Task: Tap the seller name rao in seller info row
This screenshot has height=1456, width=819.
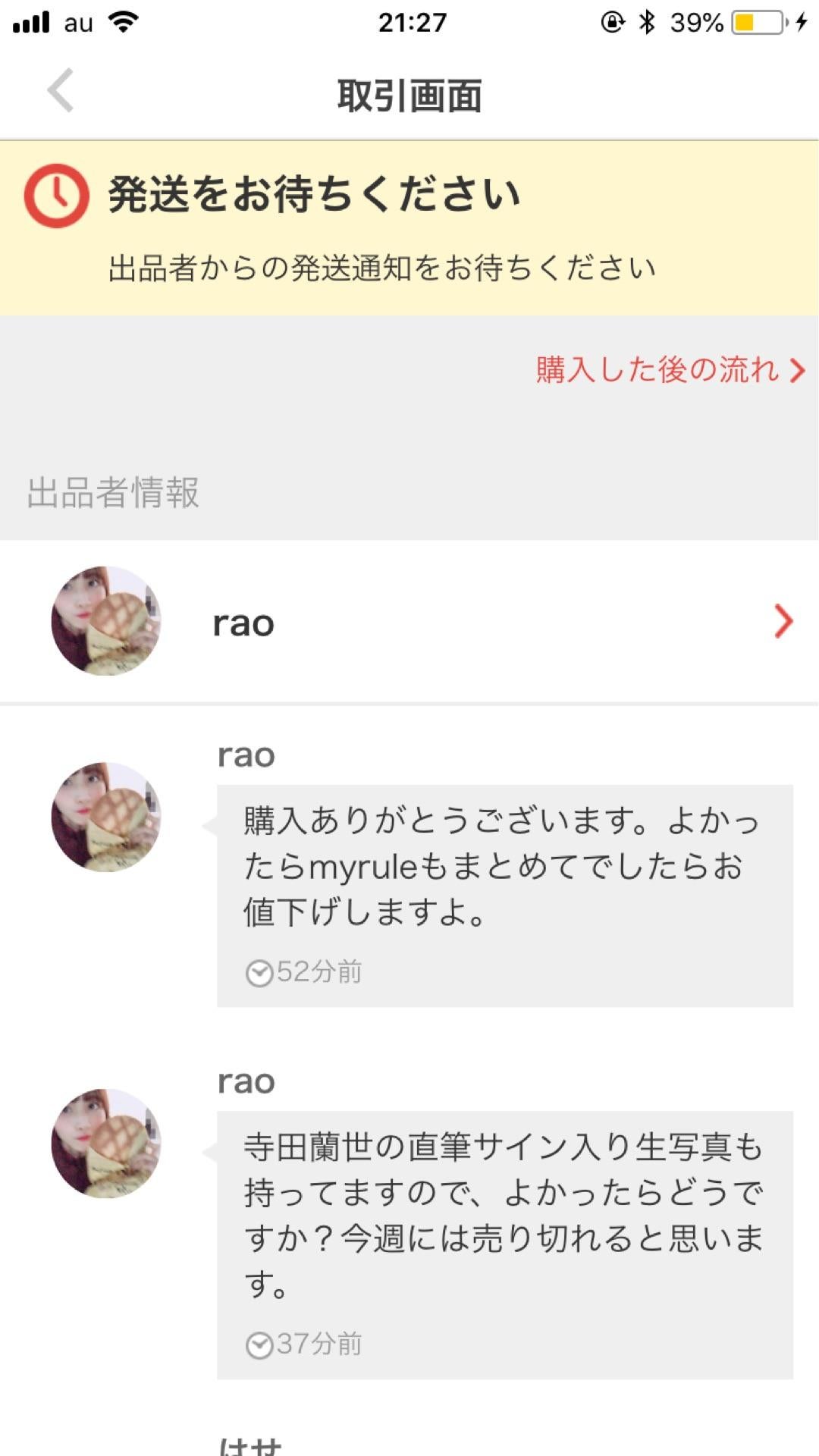Action: pyautogui.click(x=242, y=623)
